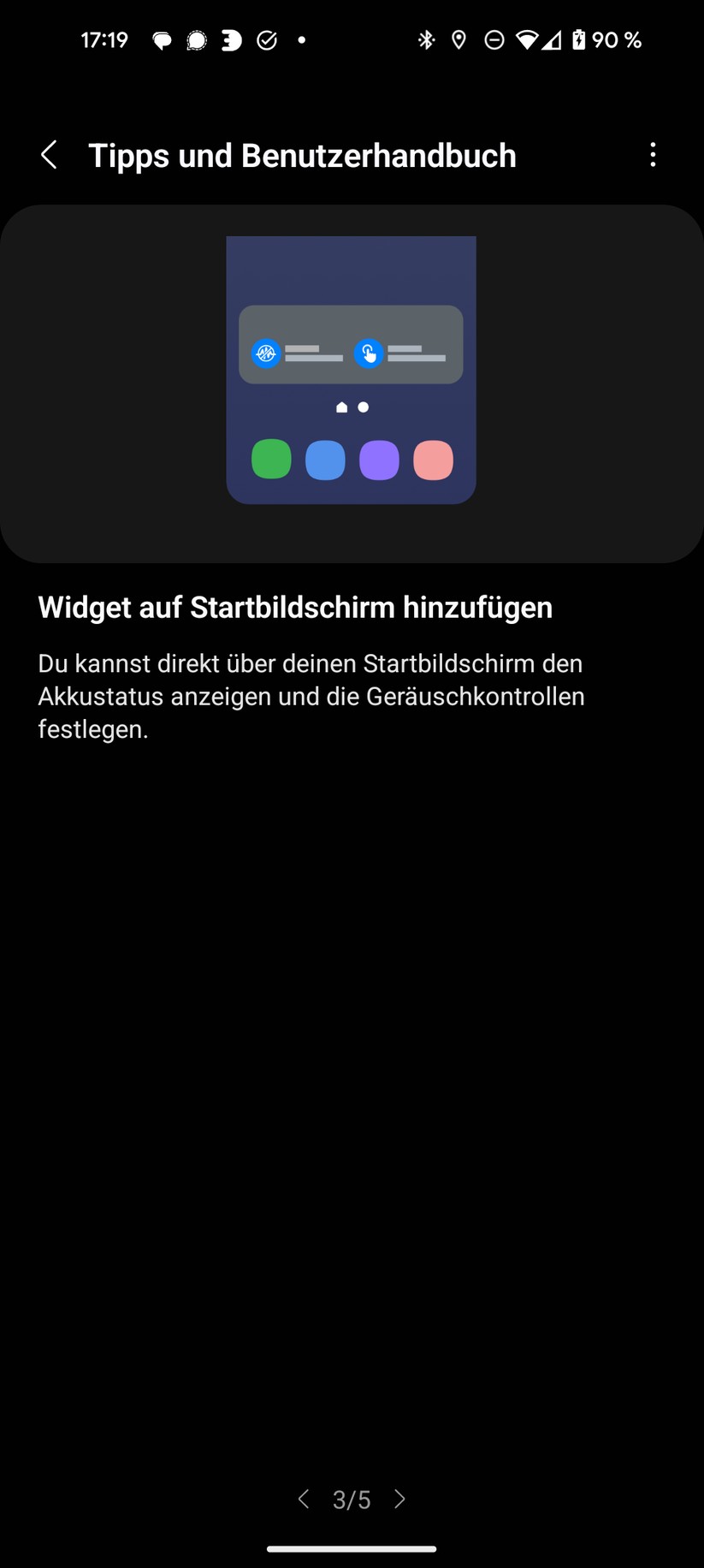Go back a tip using the left chevron
The image size is (704, 1568).
[303, 1499]
